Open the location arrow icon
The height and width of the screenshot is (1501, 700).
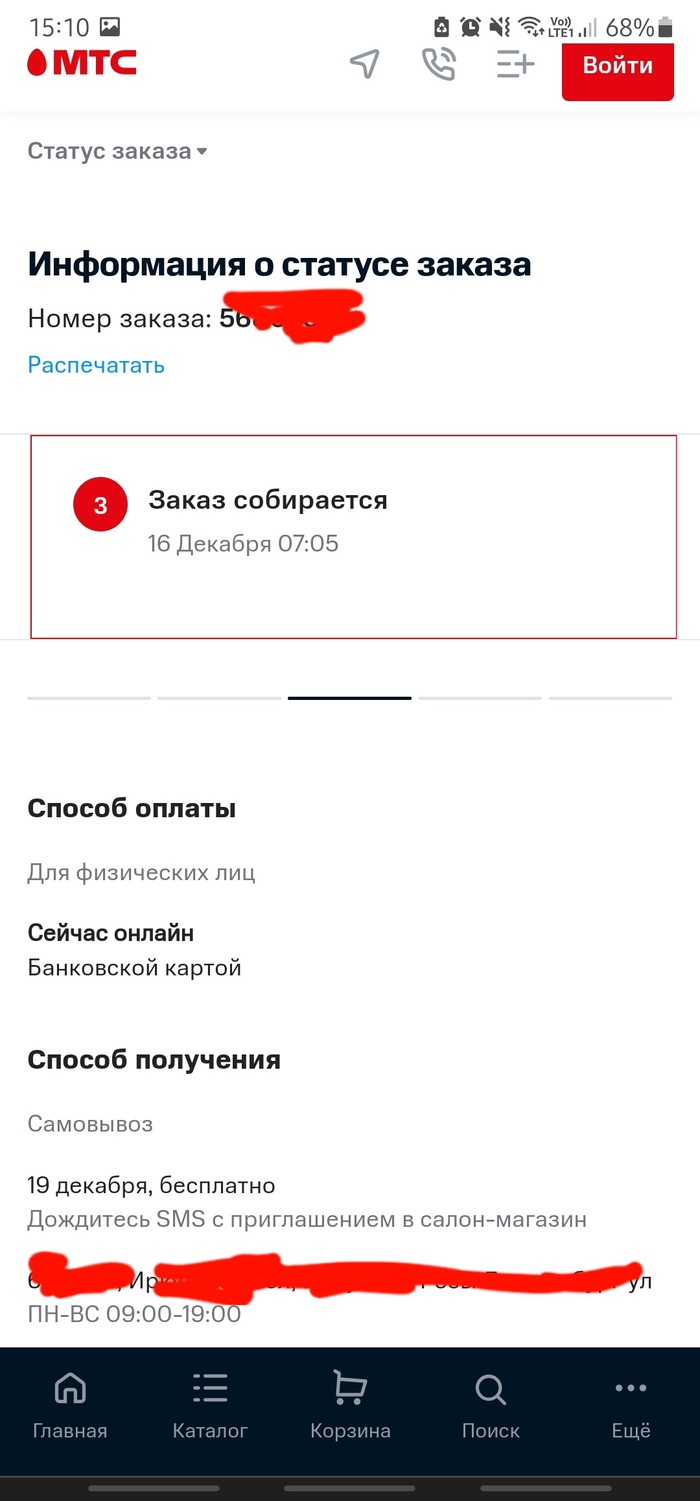(x=365, y=64)
